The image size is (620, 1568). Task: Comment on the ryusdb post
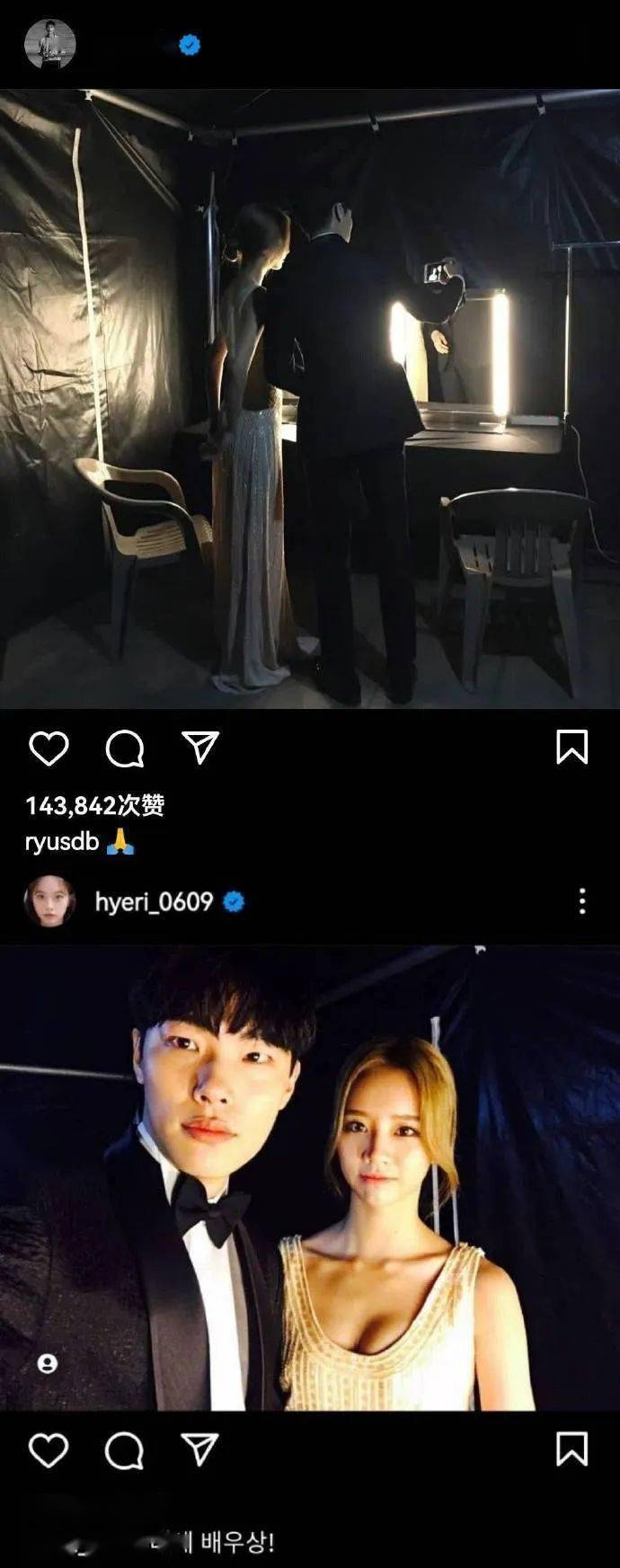124,749
